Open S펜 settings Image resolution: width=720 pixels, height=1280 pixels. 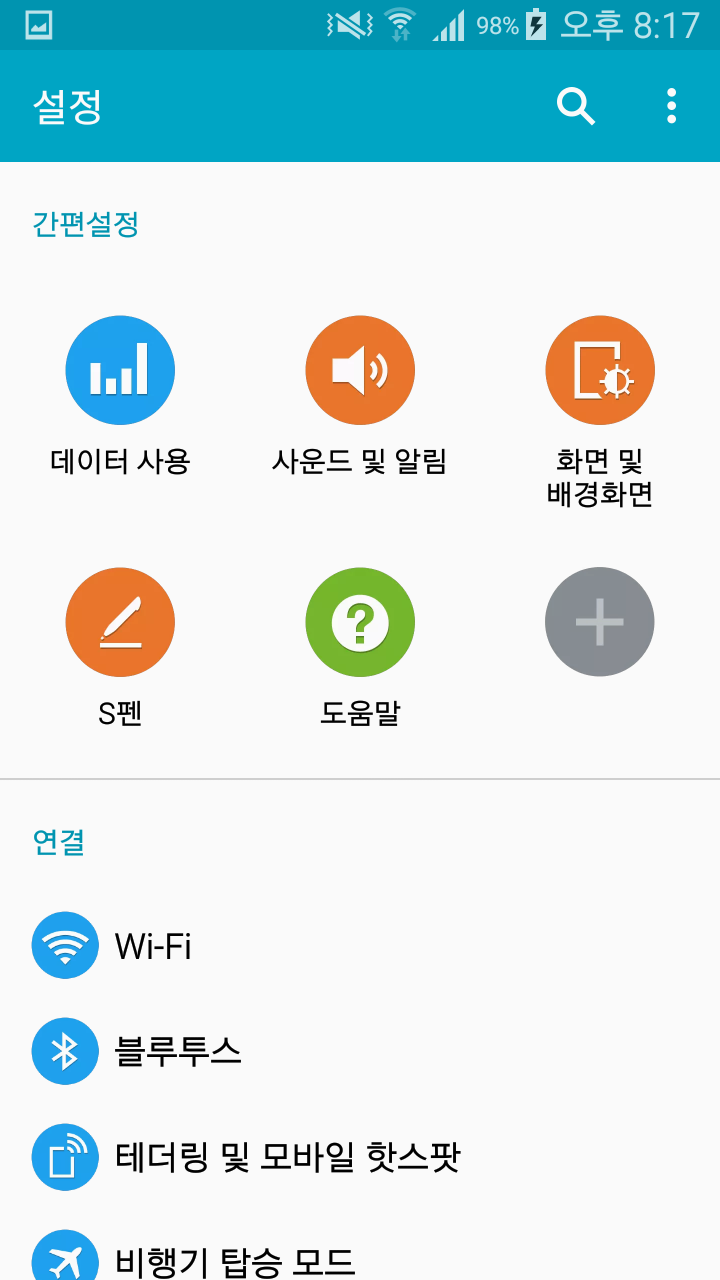click(x=120, y=622)
